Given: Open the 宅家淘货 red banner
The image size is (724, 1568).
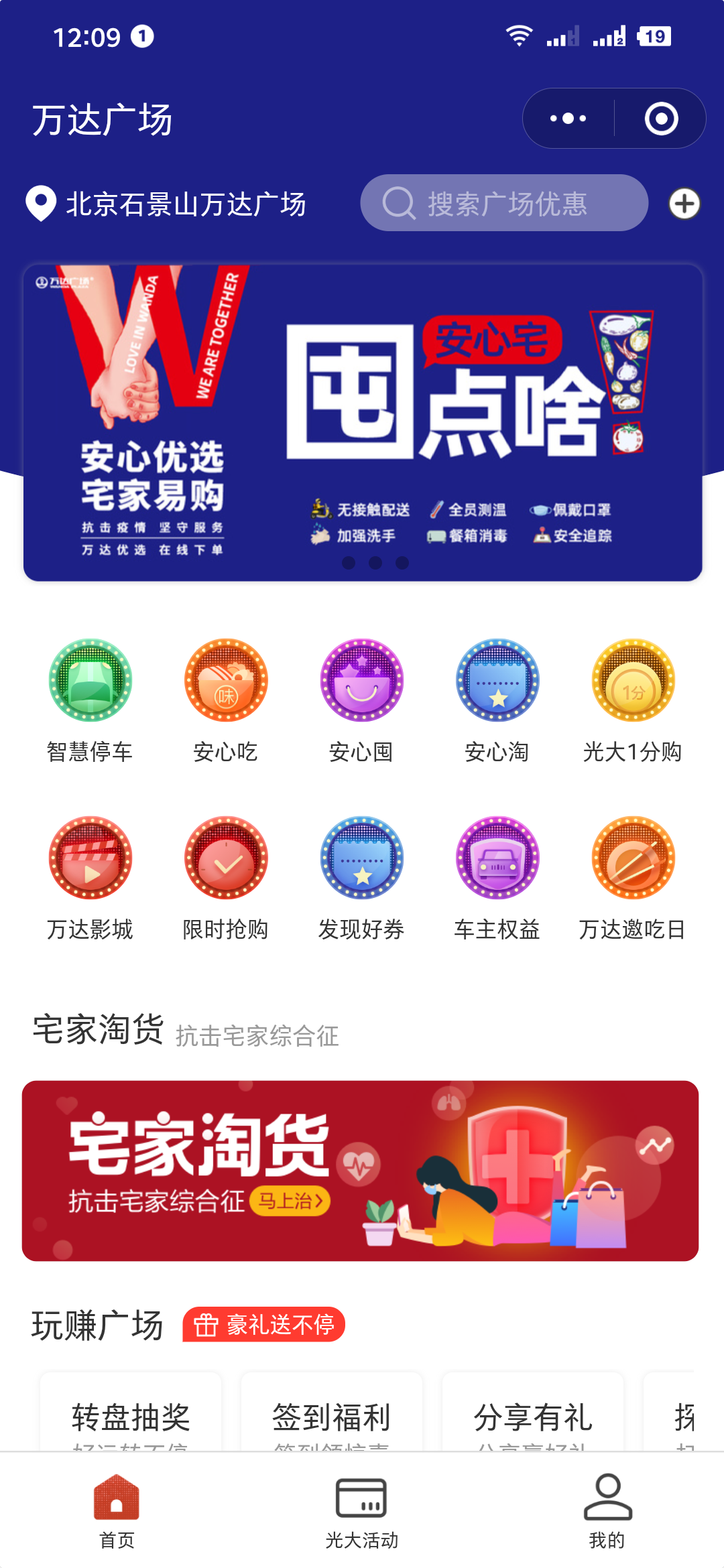Looking at the screenshot, I should tap(361, 1171).
